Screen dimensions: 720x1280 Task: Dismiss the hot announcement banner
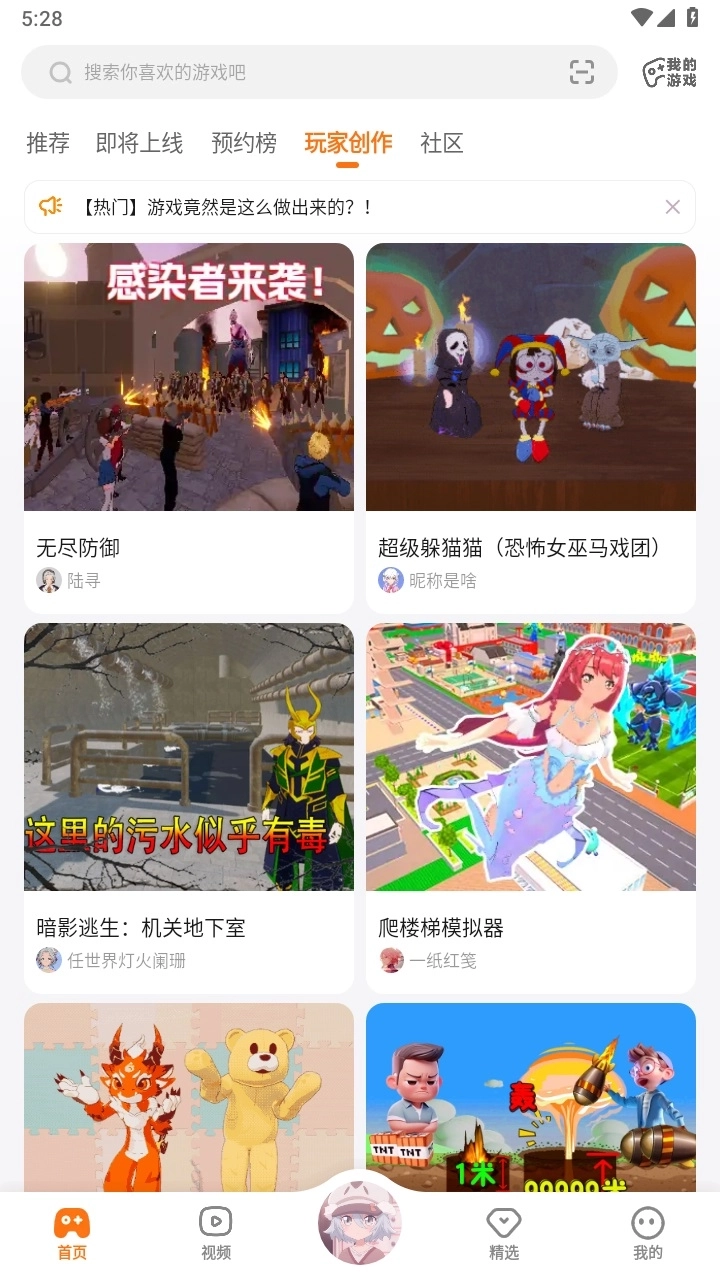(672, 206)
